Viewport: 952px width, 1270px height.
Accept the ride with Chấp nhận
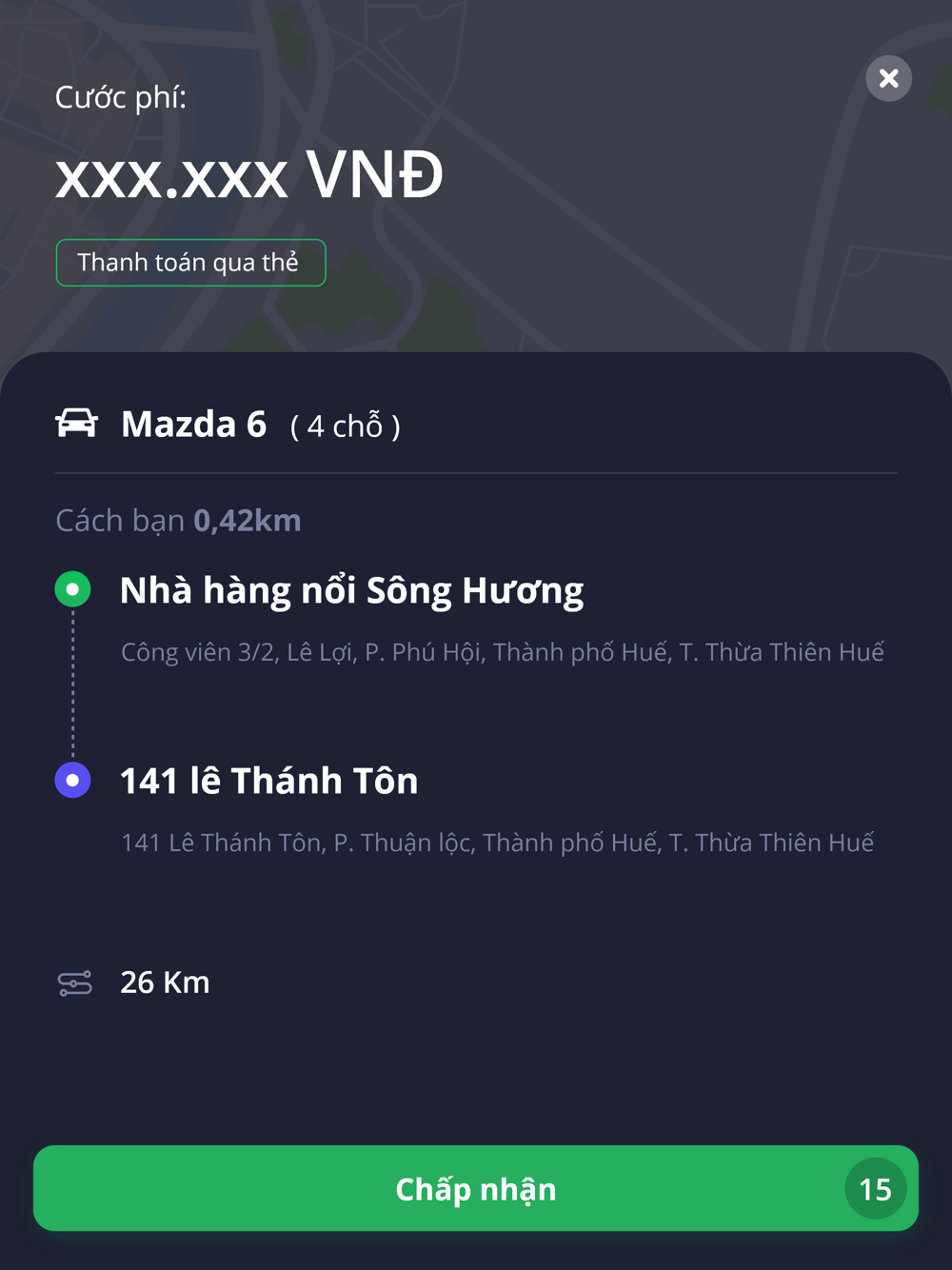point(475,1188)
